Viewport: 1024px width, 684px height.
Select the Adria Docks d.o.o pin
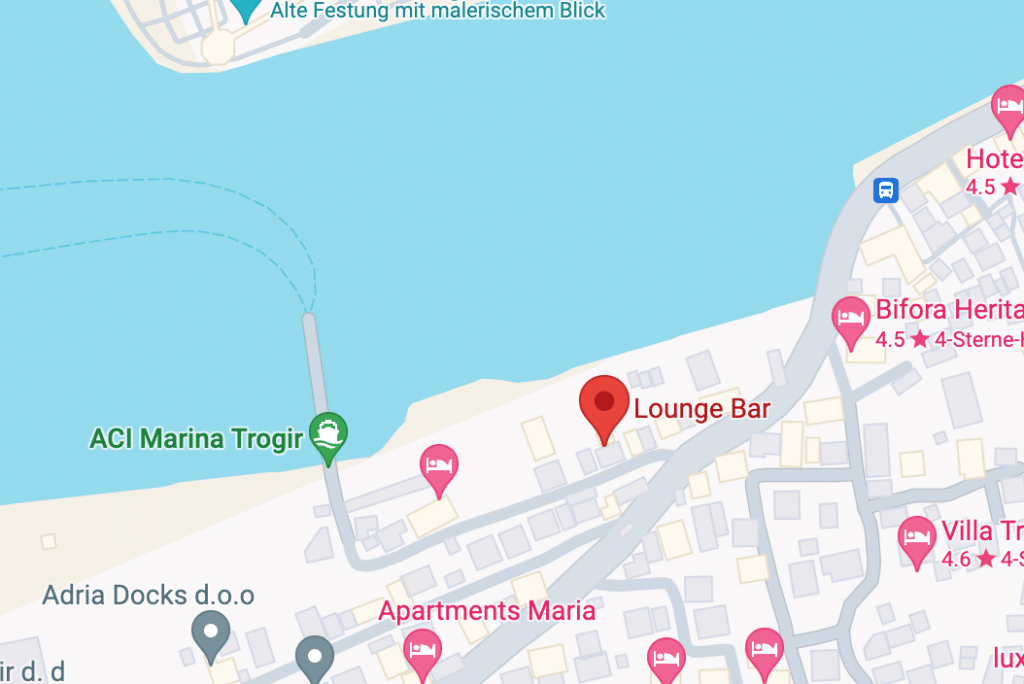pos(211,634)
